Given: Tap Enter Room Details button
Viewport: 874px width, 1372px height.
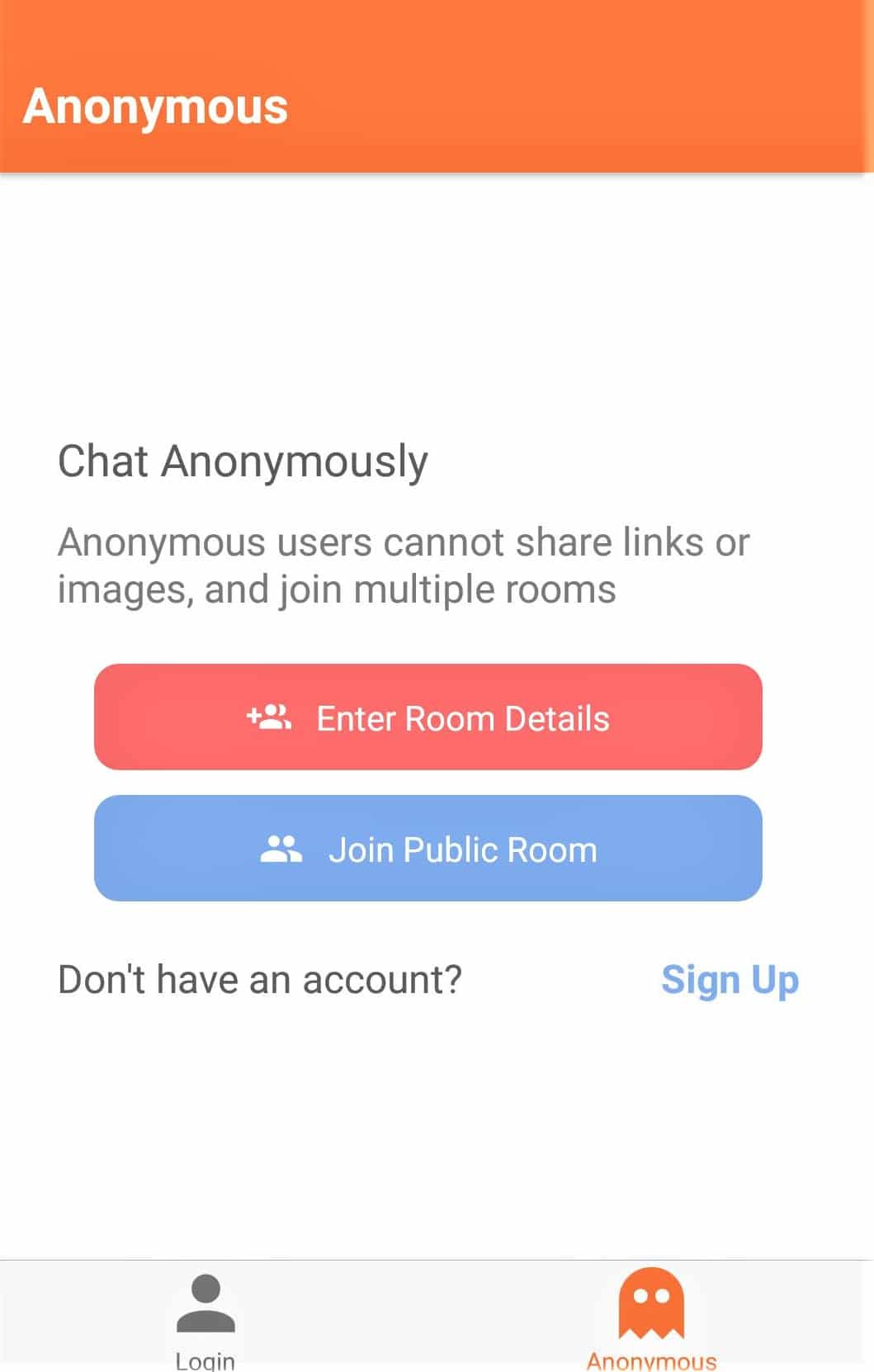Looking at the screenshot, I should pos(428,717).
